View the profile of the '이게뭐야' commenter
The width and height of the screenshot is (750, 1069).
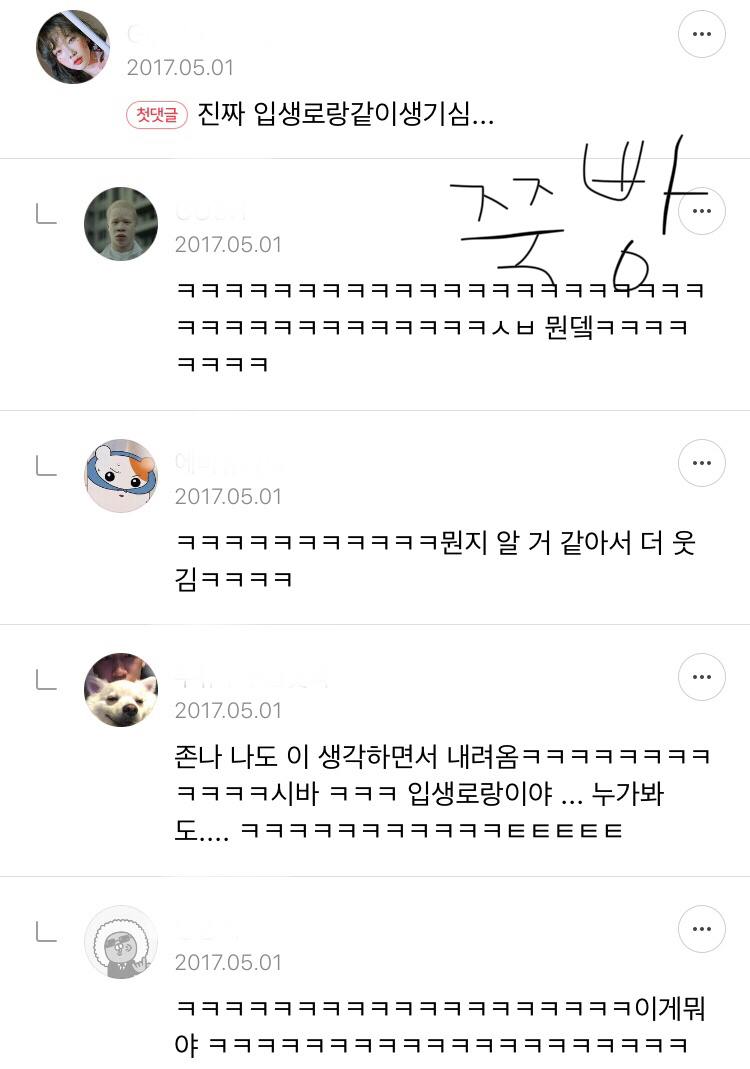pos(121,942)
